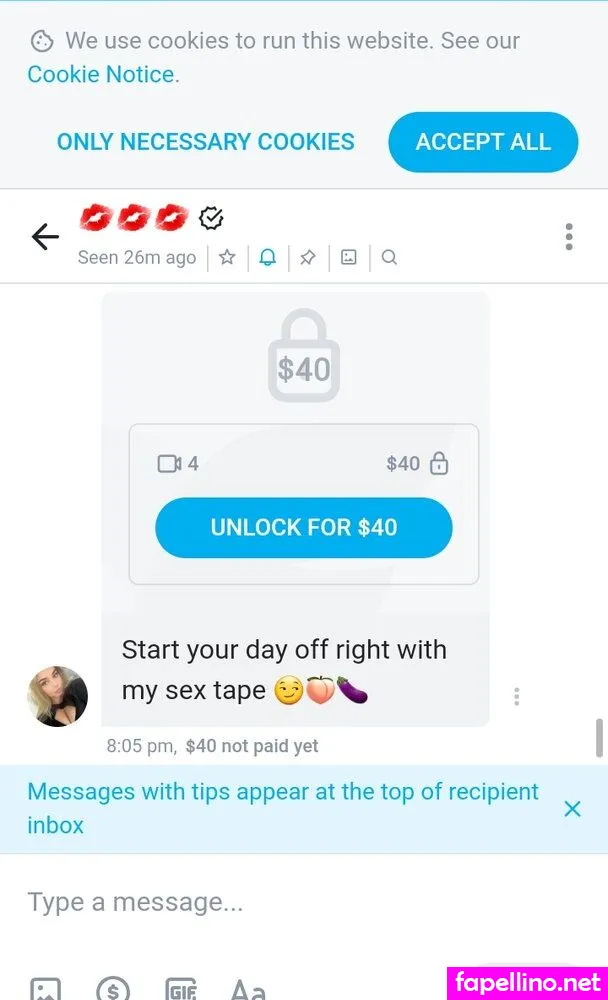
Task: Go back to the messages list
Action: [45, 237]
